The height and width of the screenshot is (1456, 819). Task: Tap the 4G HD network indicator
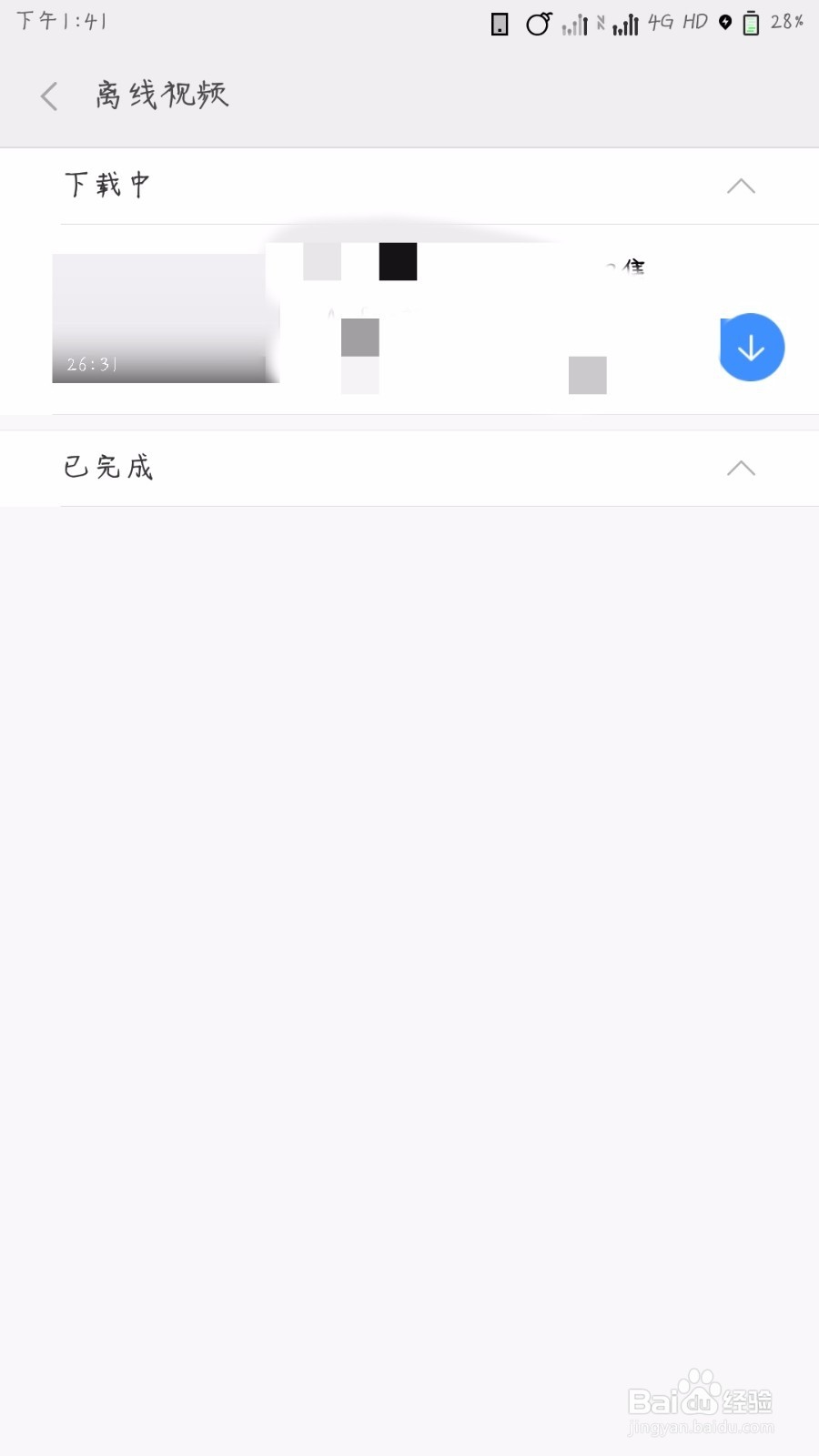point(677,22)
